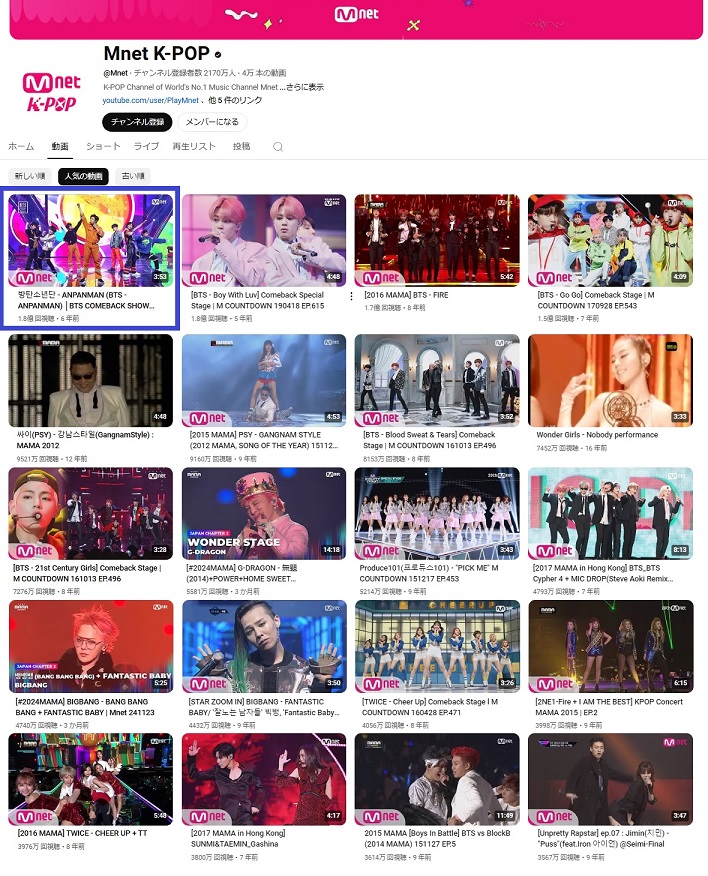Viewport: 708px width, 876px height.
Task: Subscribe with the チャンネル登録 button
Action: tap(137, 122)
